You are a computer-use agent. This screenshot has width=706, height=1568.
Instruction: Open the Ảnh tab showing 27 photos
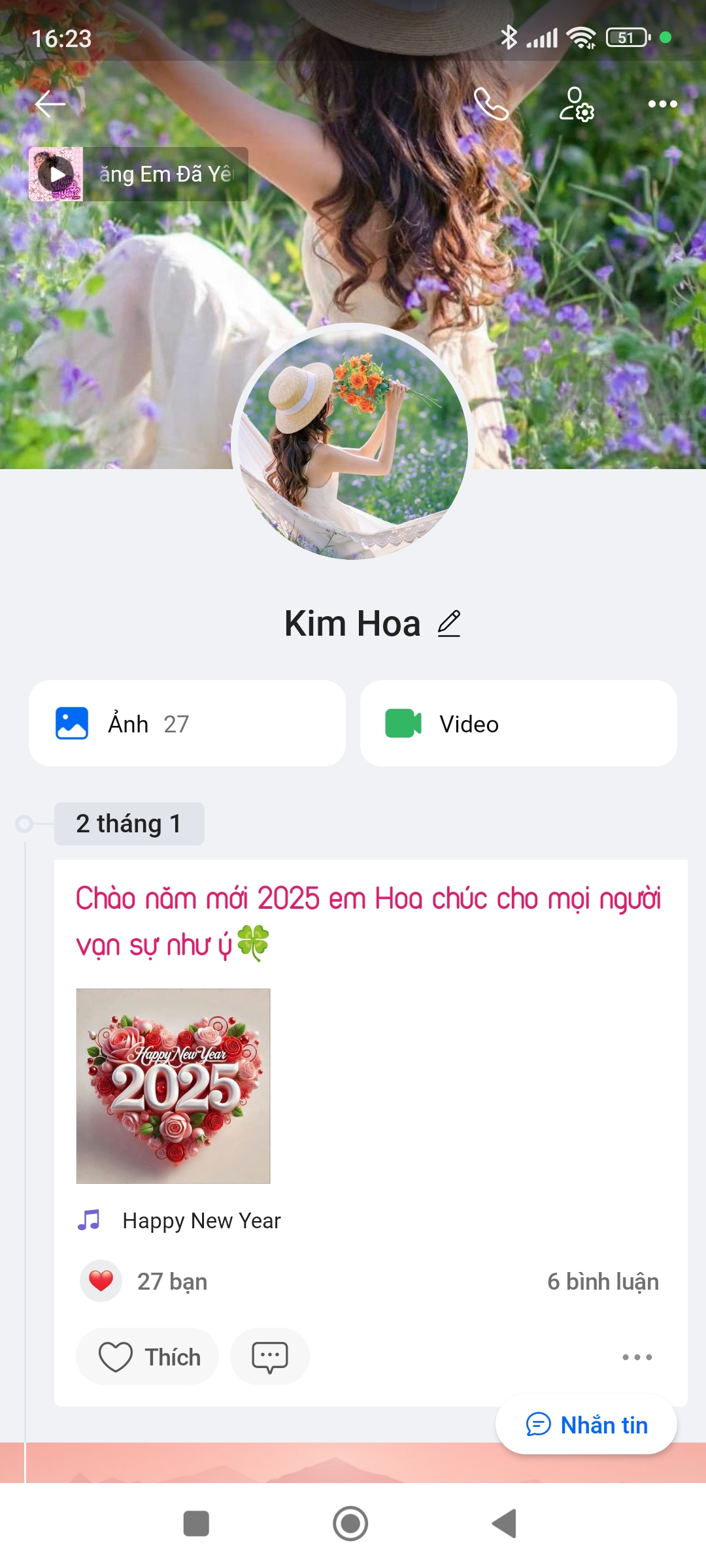click(186, 723)
